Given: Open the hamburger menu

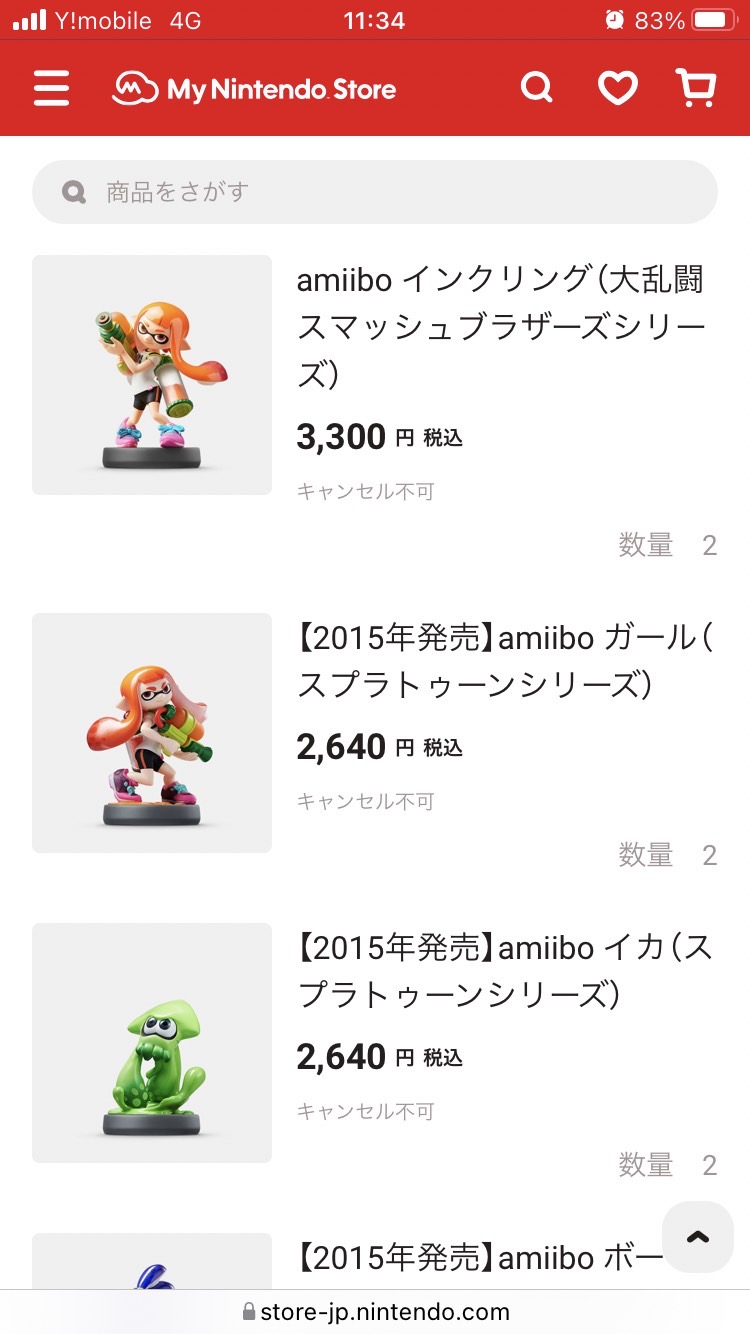Looking at the screenshot, I should [x=51, y=88].
